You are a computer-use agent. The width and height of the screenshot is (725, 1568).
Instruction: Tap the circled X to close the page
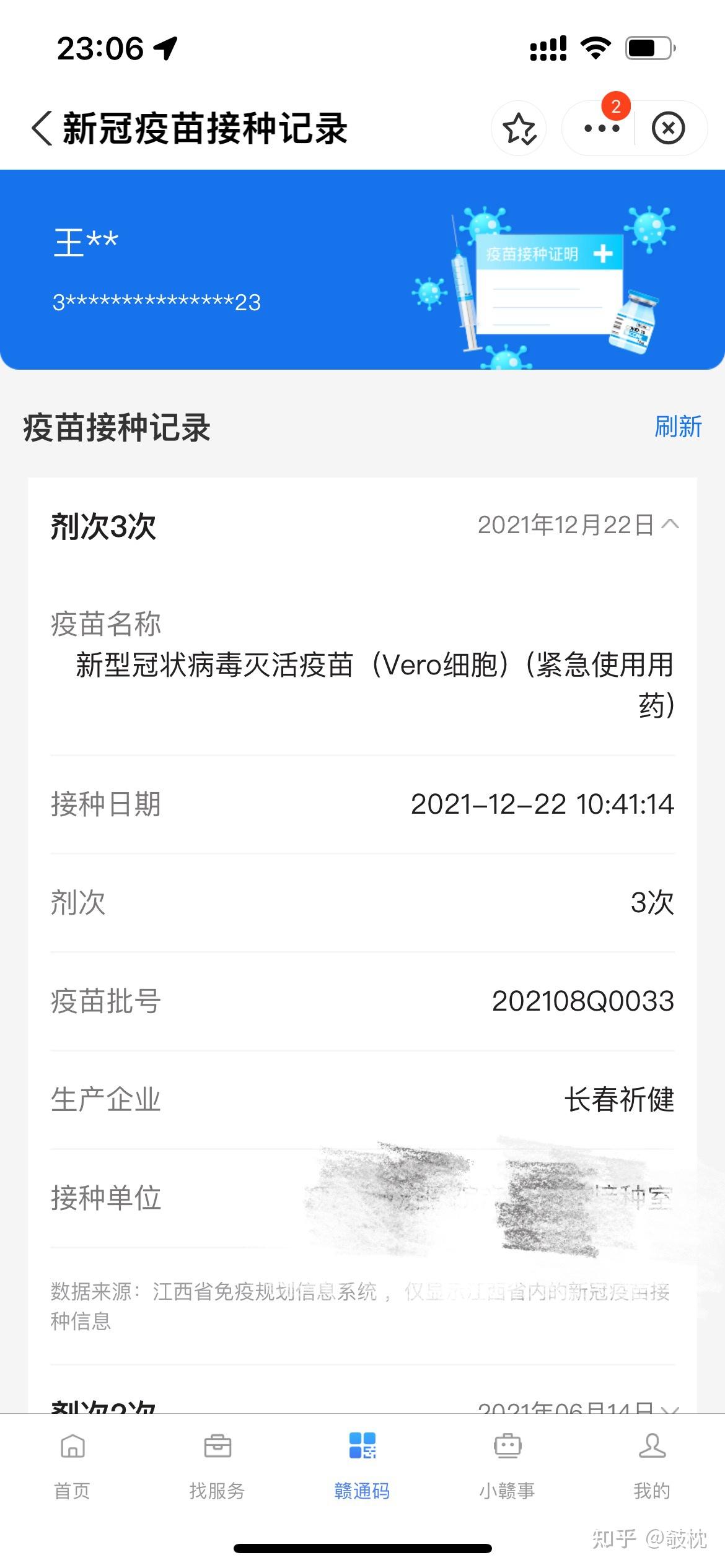pyautogui.click(x=669, y=128)
